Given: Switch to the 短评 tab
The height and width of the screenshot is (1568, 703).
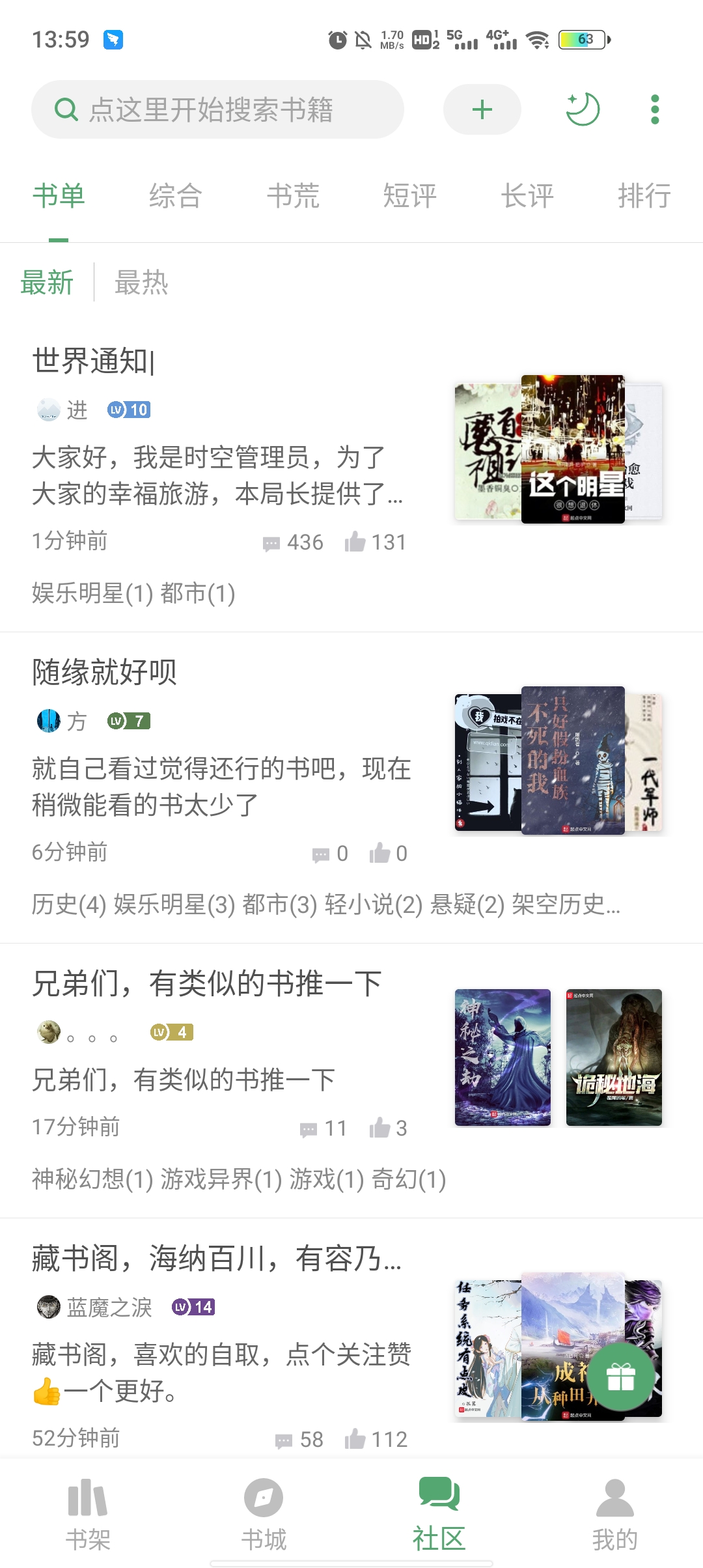Looking at the screenshot, I should (409, 195).
